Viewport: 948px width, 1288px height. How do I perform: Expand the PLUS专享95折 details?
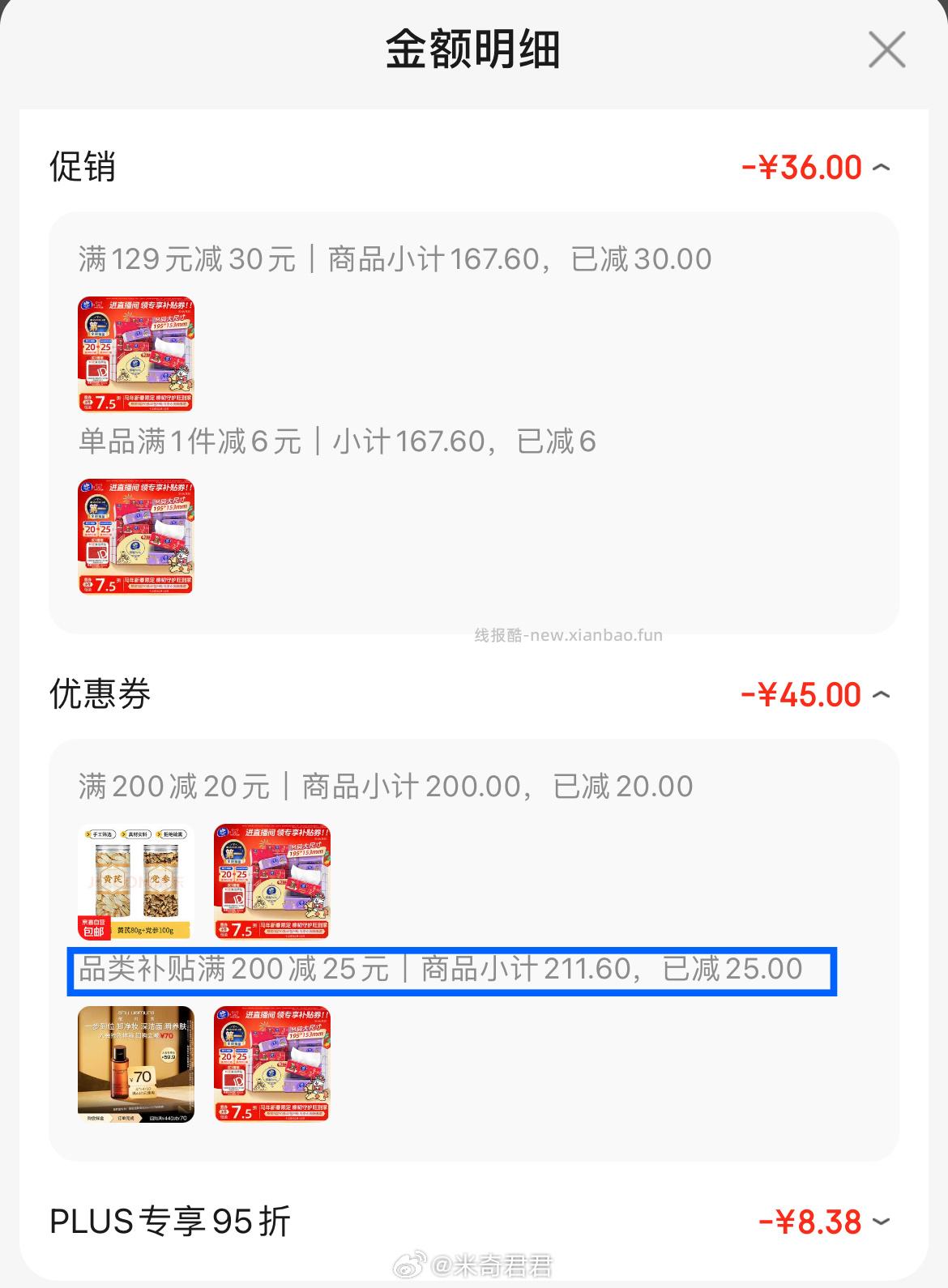[881, 1222]
